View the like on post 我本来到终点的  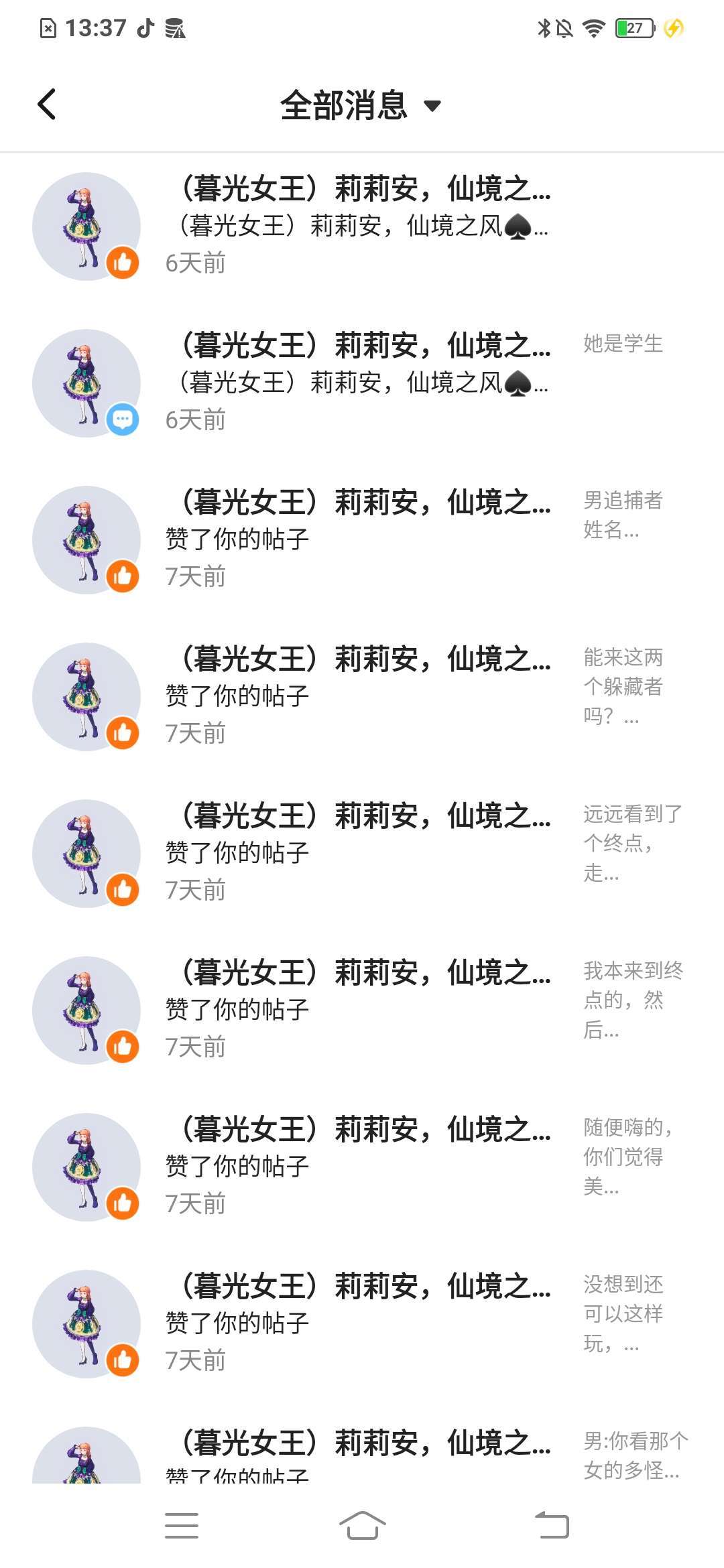click(x=362, y=1010)
